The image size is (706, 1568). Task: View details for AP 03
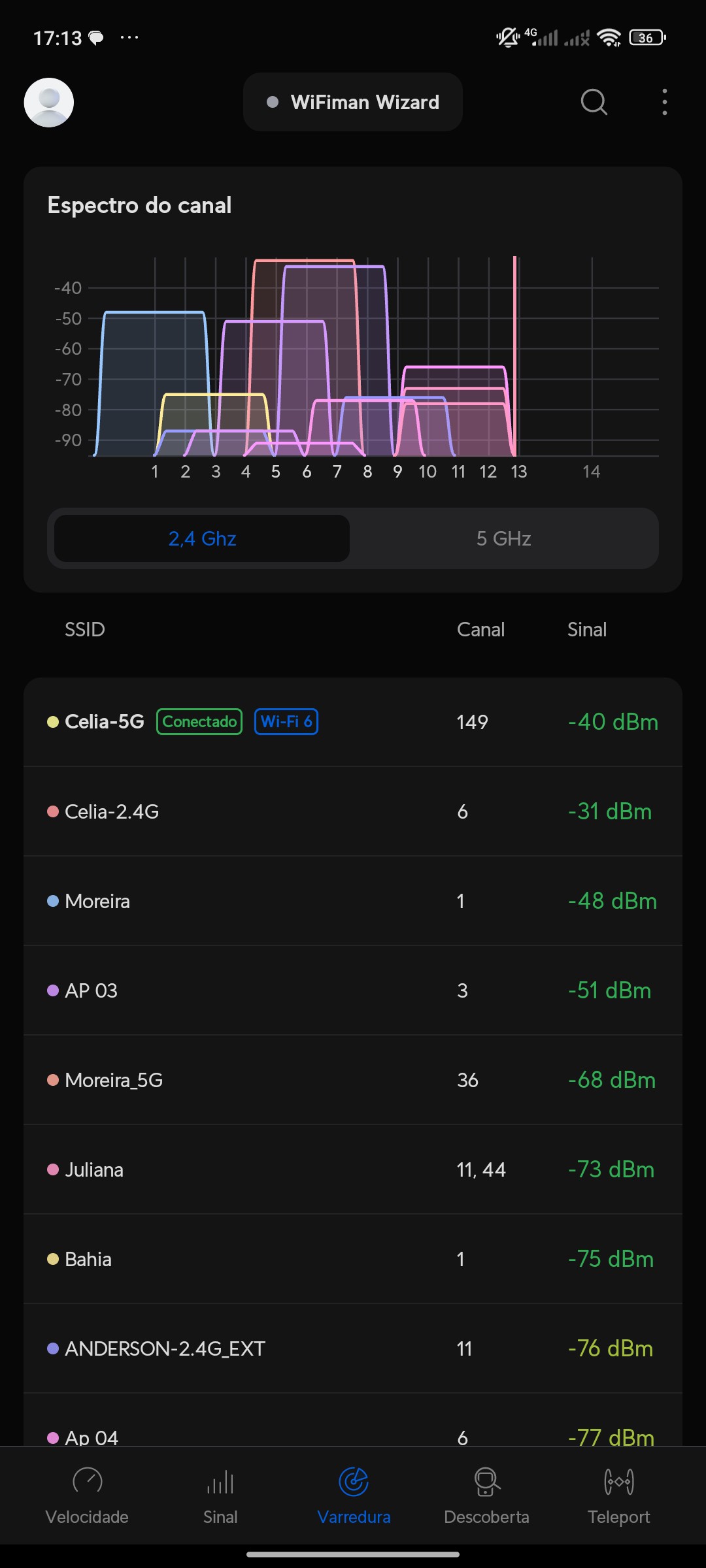pyautogui.click(x=353, y=990)
